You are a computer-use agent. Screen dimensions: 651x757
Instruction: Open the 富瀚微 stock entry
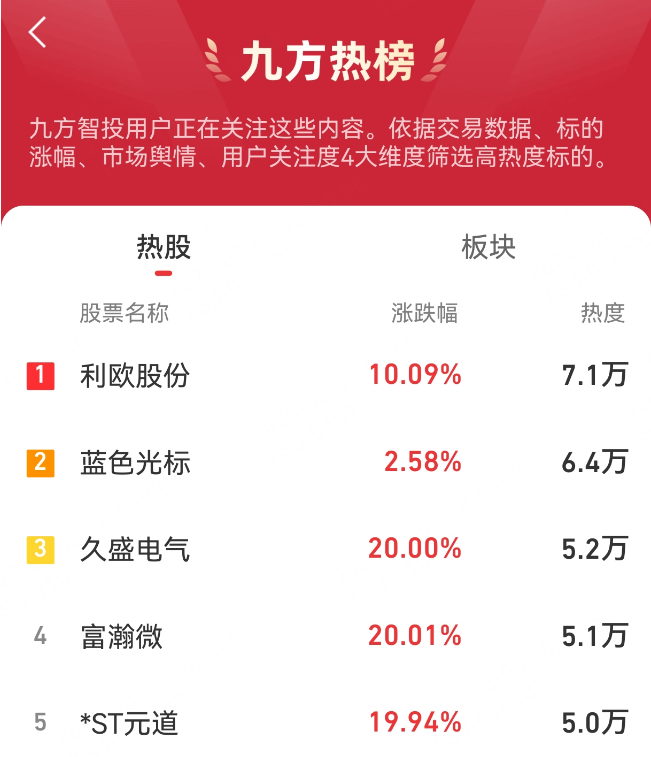(x=326, y=636)
